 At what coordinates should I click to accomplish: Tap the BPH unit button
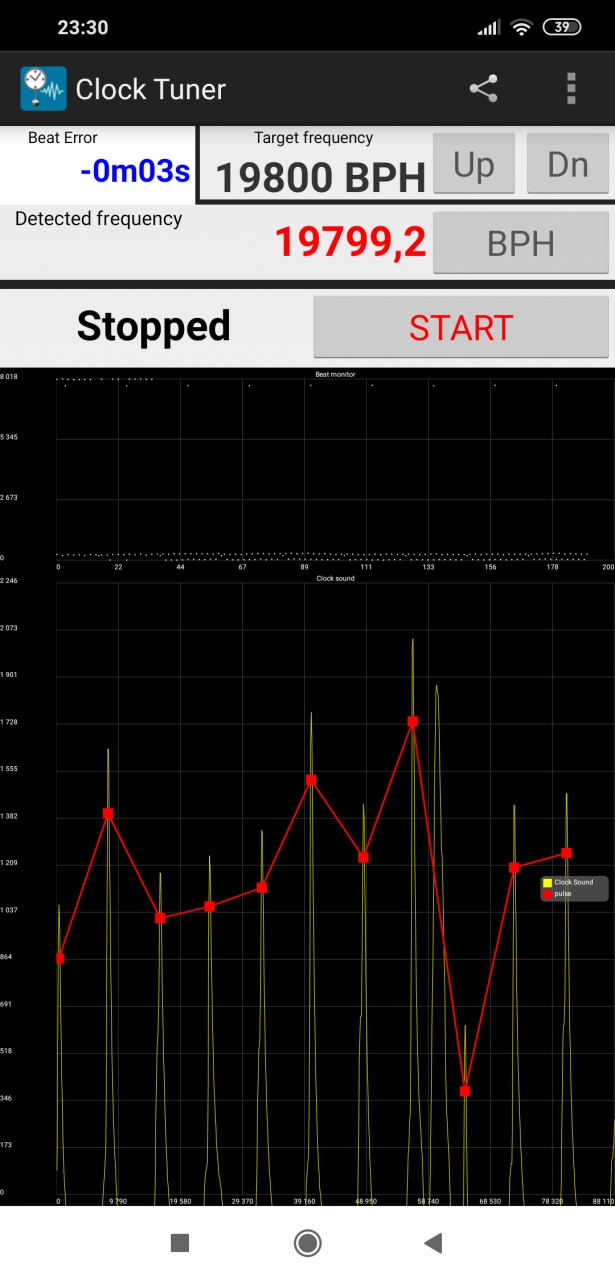pyautogui.click(x=520, y=243)
